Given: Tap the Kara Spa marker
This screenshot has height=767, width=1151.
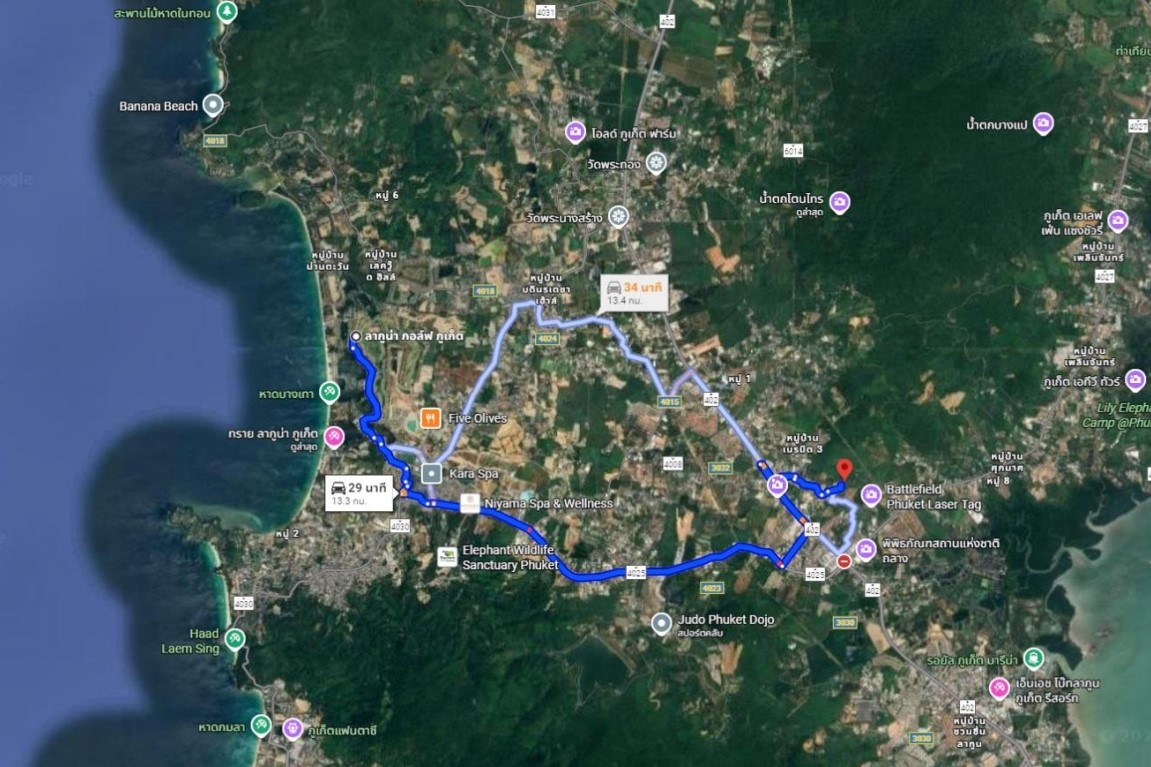Looking at the screenshot, I should (431, 473).
